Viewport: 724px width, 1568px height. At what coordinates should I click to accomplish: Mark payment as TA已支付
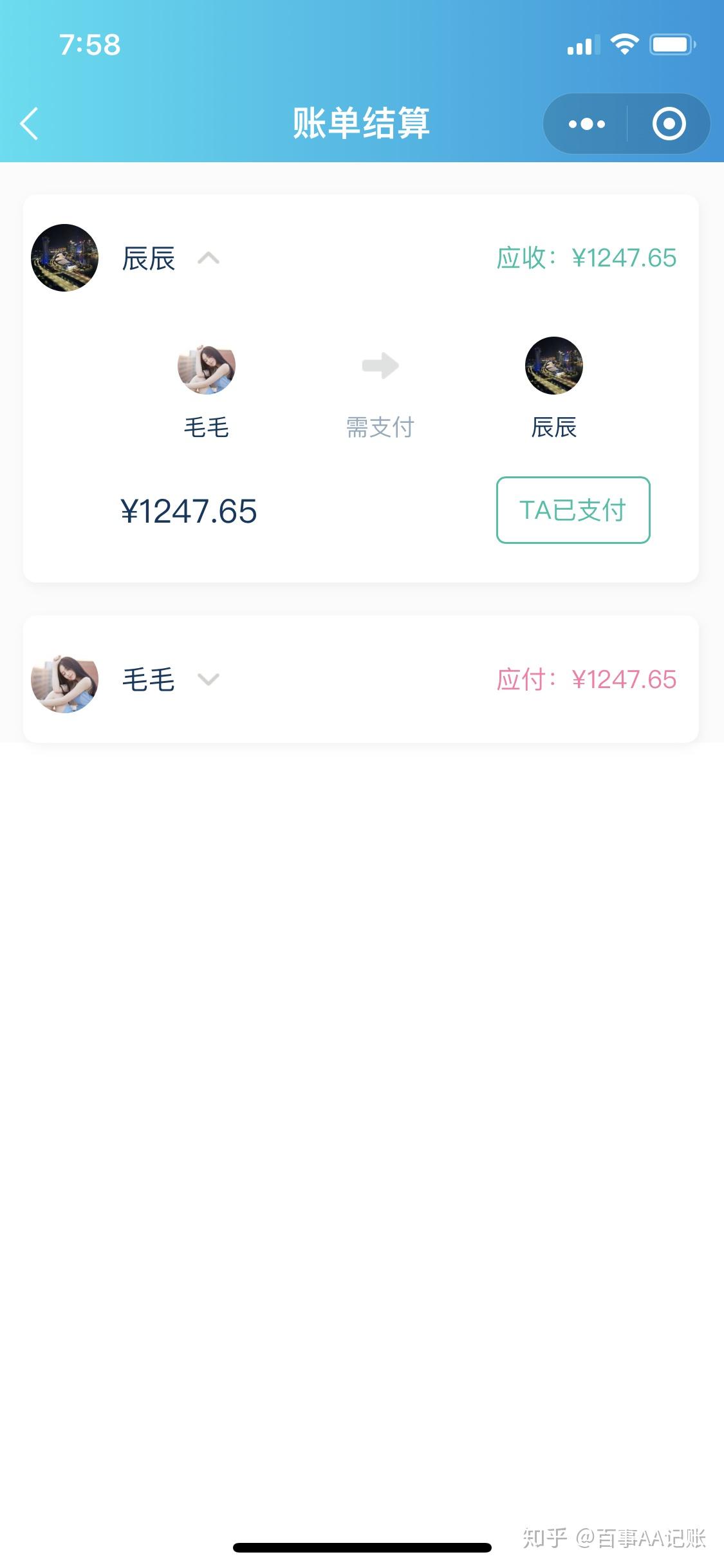573,510
